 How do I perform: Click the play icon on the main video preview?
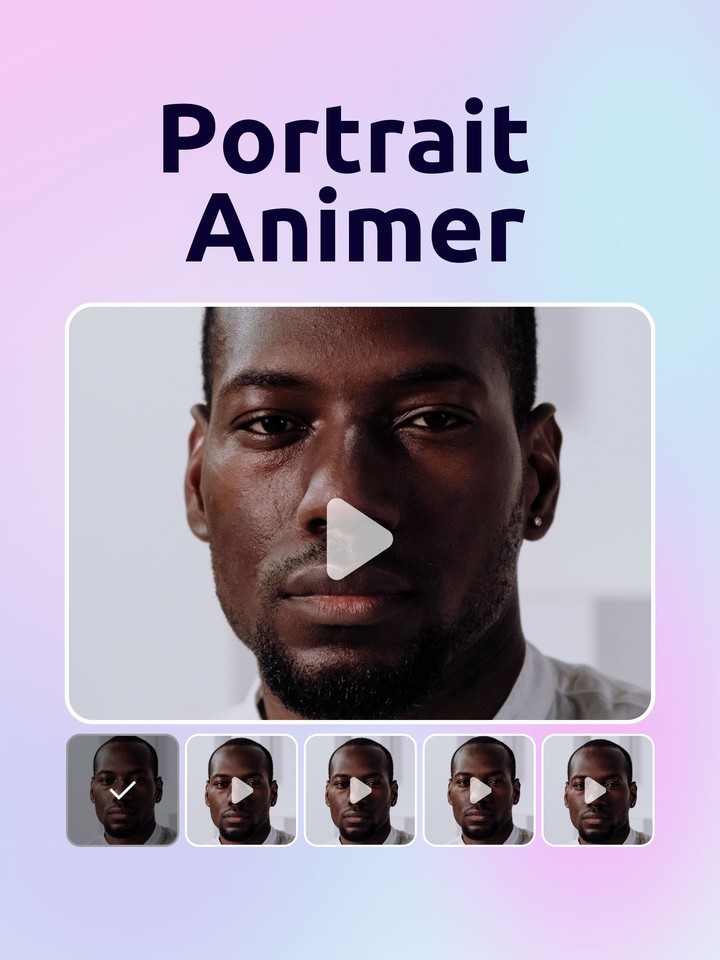pyautogui.click(x=360, y=540)
